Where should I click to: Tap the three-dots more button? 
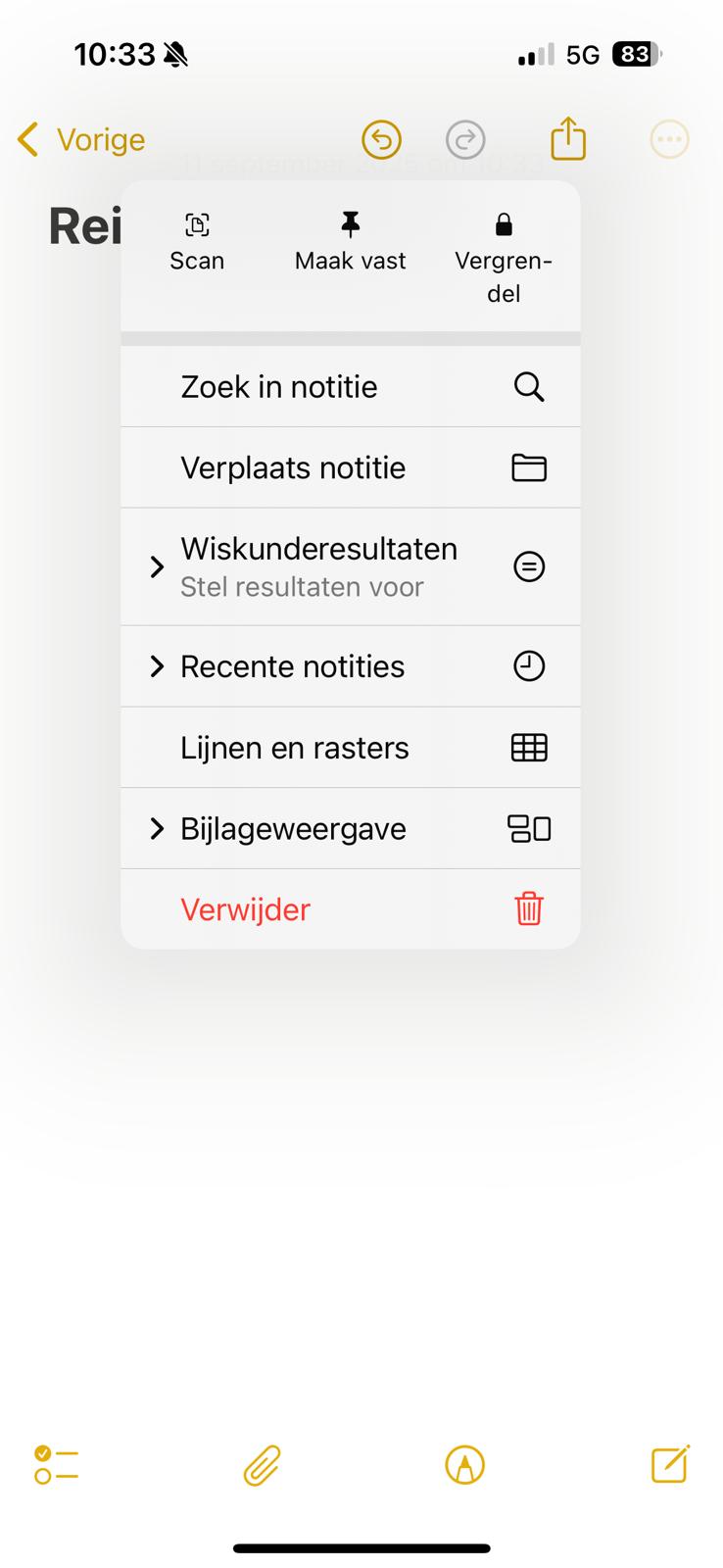pos(670,139)
